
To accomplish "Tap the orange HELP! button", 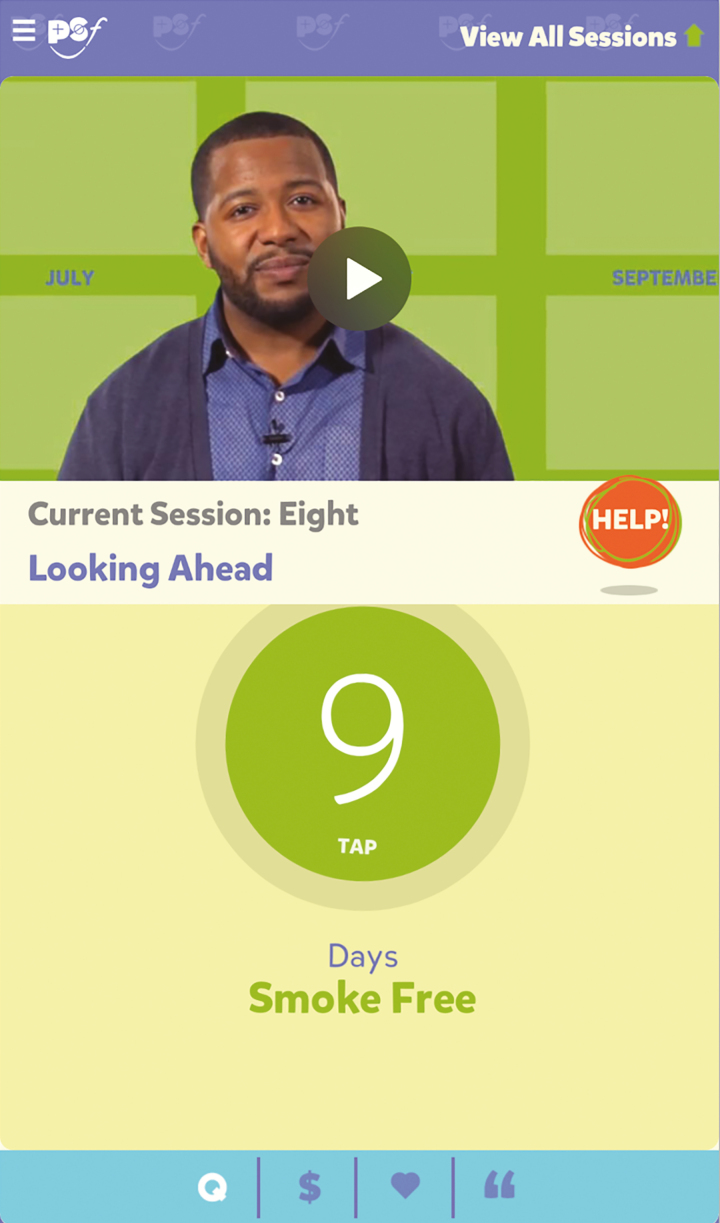I will tap(630, 521).
